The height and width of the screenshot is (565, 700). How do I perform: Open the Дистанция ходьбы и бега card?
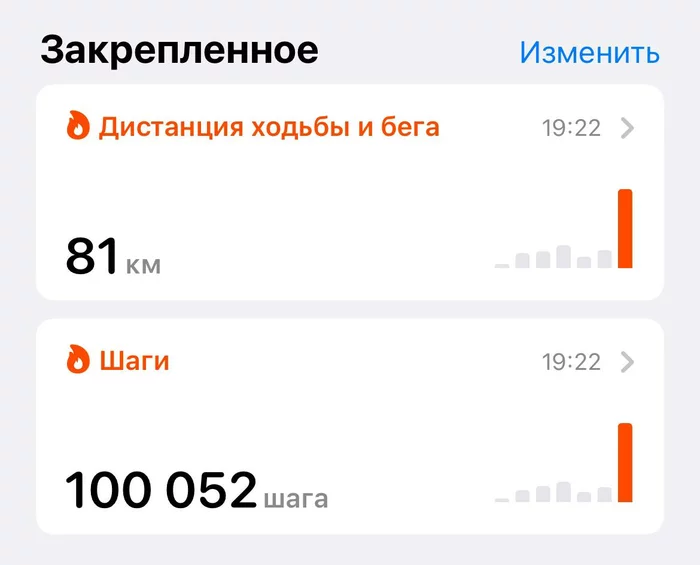pos(350,192)
